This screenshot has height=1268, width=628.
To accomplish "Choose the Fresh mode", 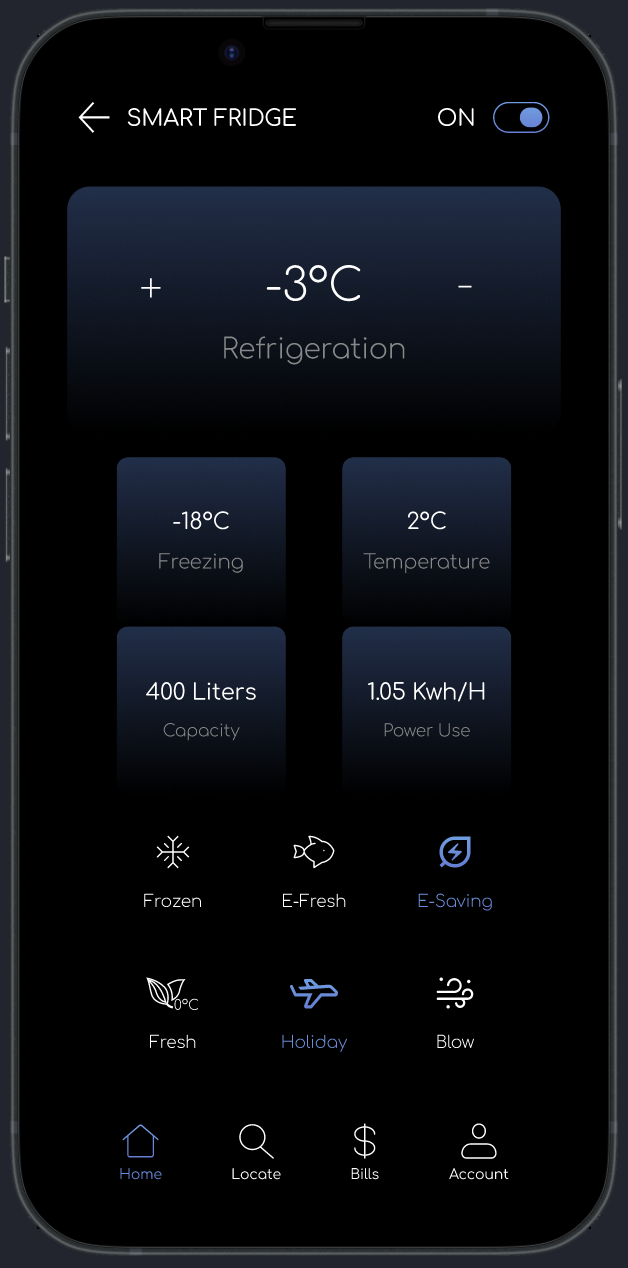I will click(173, 1011).
